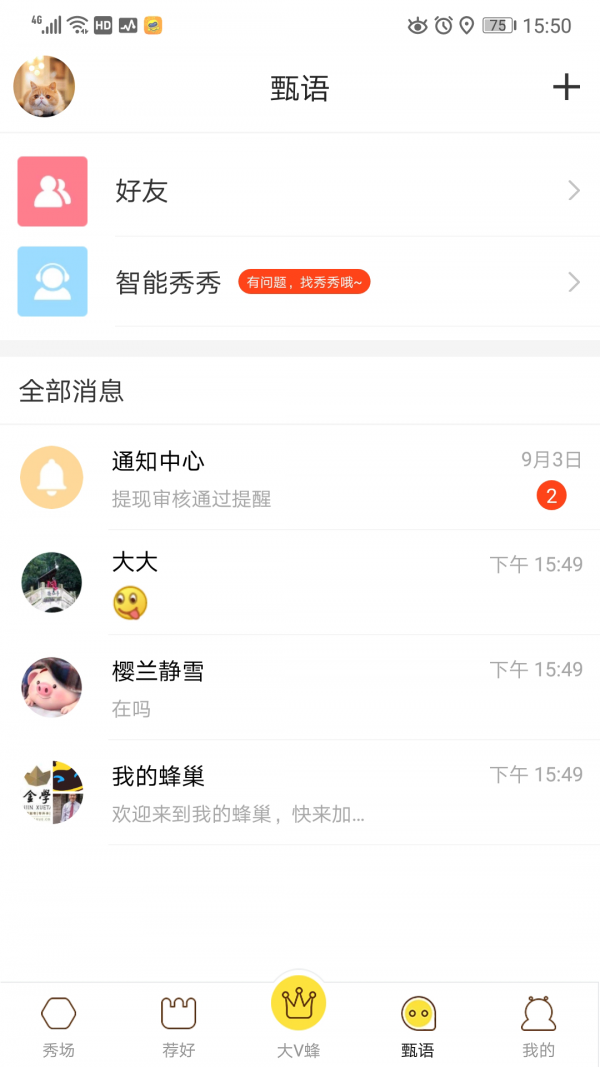This screenshot has width=600, height=1067.
Task: Tap the plus icon to add
Action: pos(566,87)
